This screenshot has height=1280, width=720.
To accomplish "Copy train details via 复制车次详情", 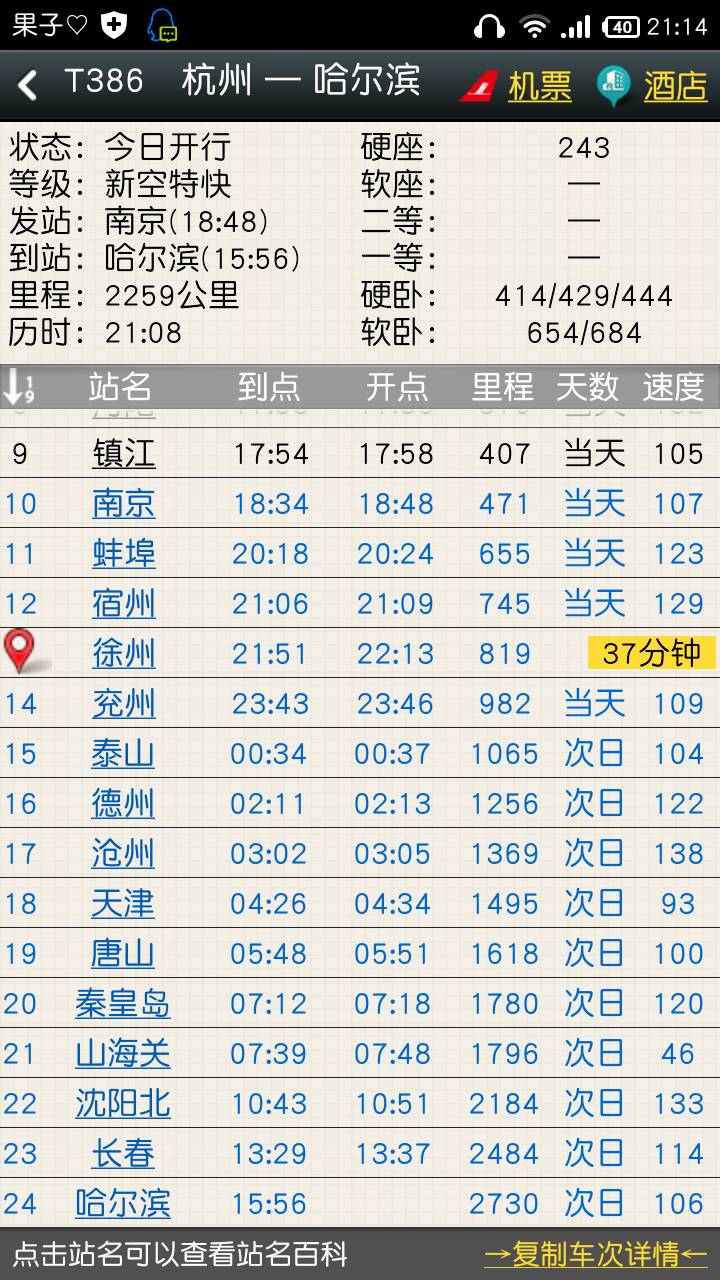I will [x=595, y=1254].
